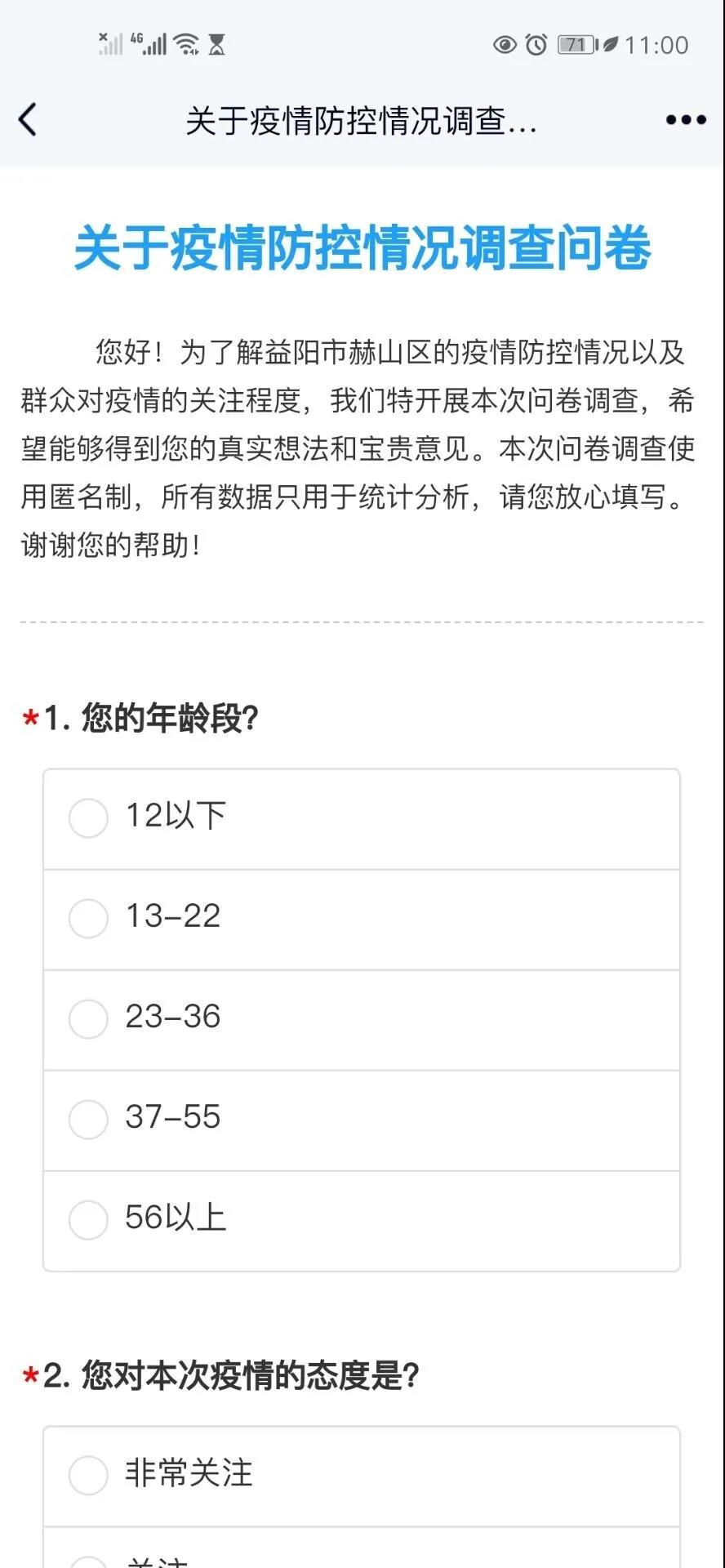The height and width of the screenshot is (1568, 725).
Task: Select the 12以下 age option
Action: tap(362, 819)
